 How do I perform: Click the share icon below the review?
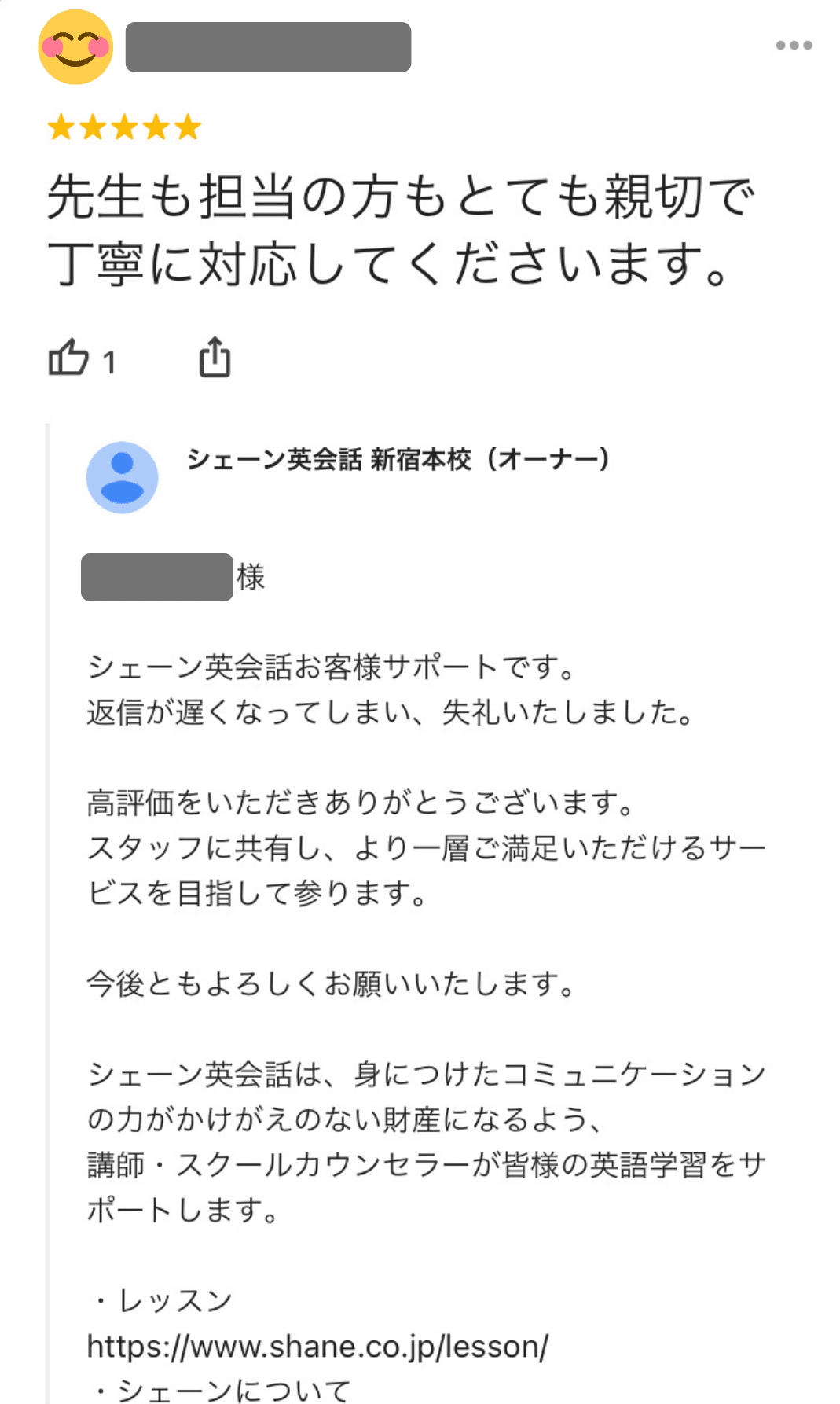point(215,358)
